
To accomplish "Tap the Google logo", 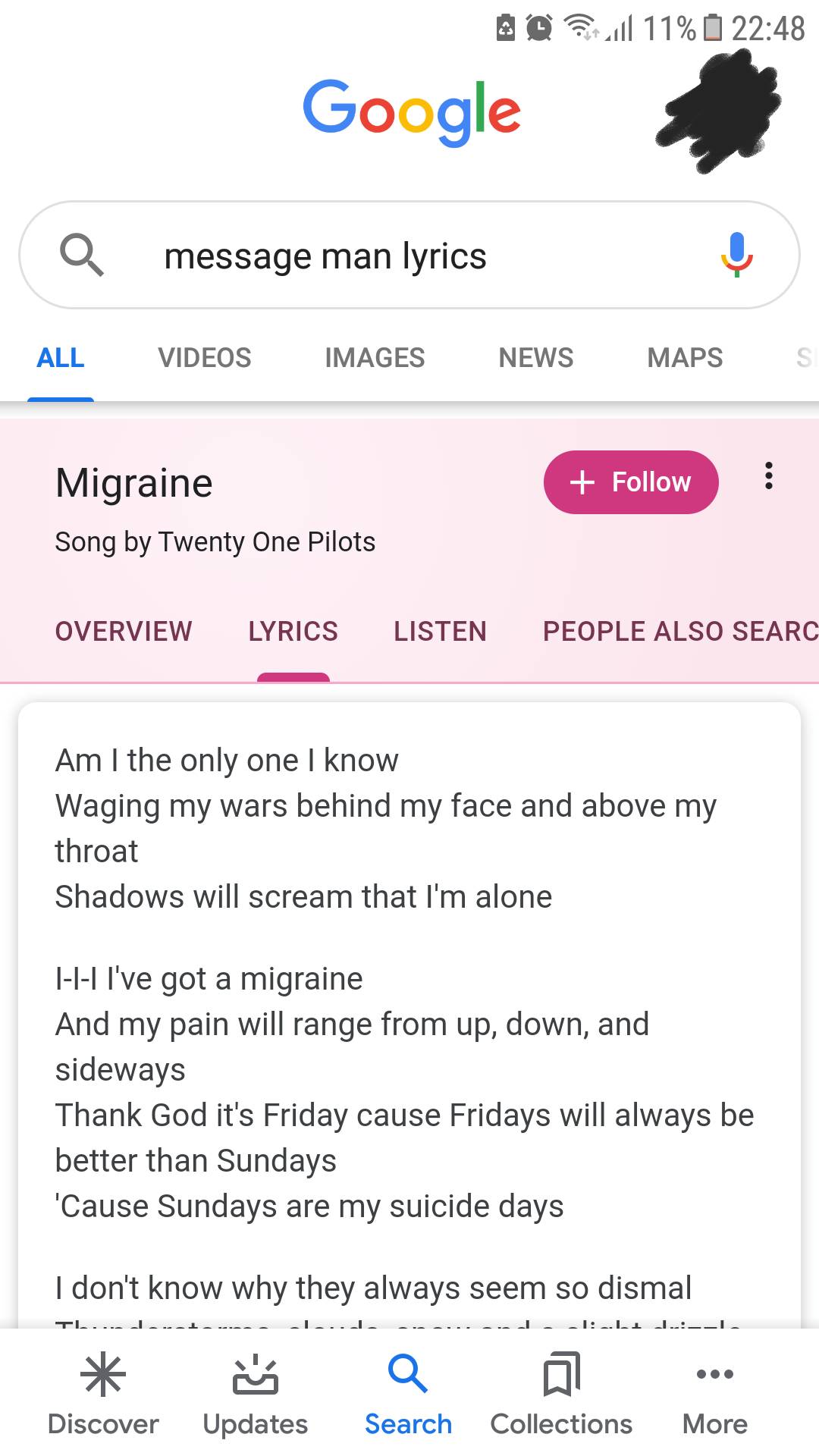I will pos(412,112).
